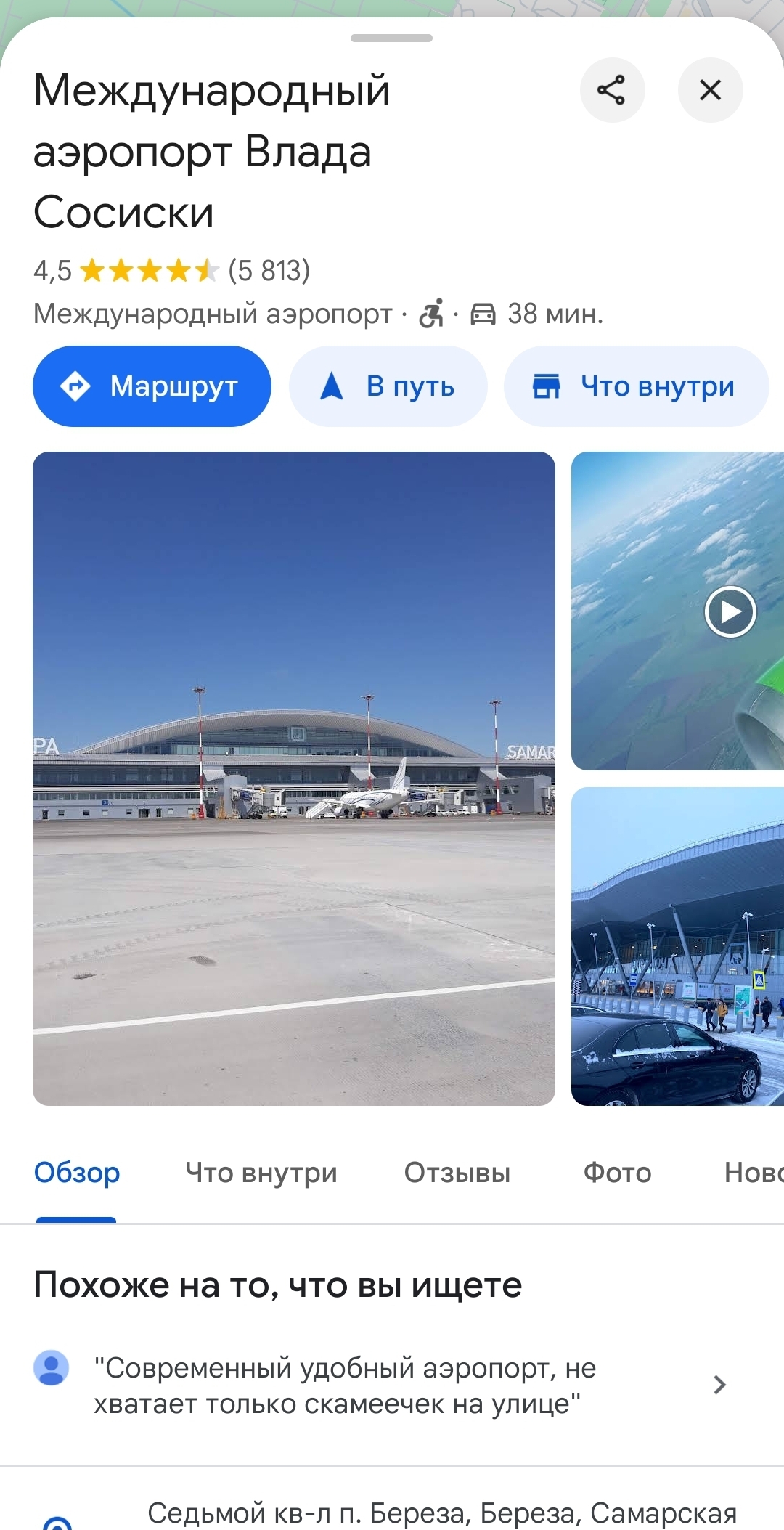Viewport: 784px width, 1530px height.
Task: Tap the Маршрут directions button
Action: 152,386
